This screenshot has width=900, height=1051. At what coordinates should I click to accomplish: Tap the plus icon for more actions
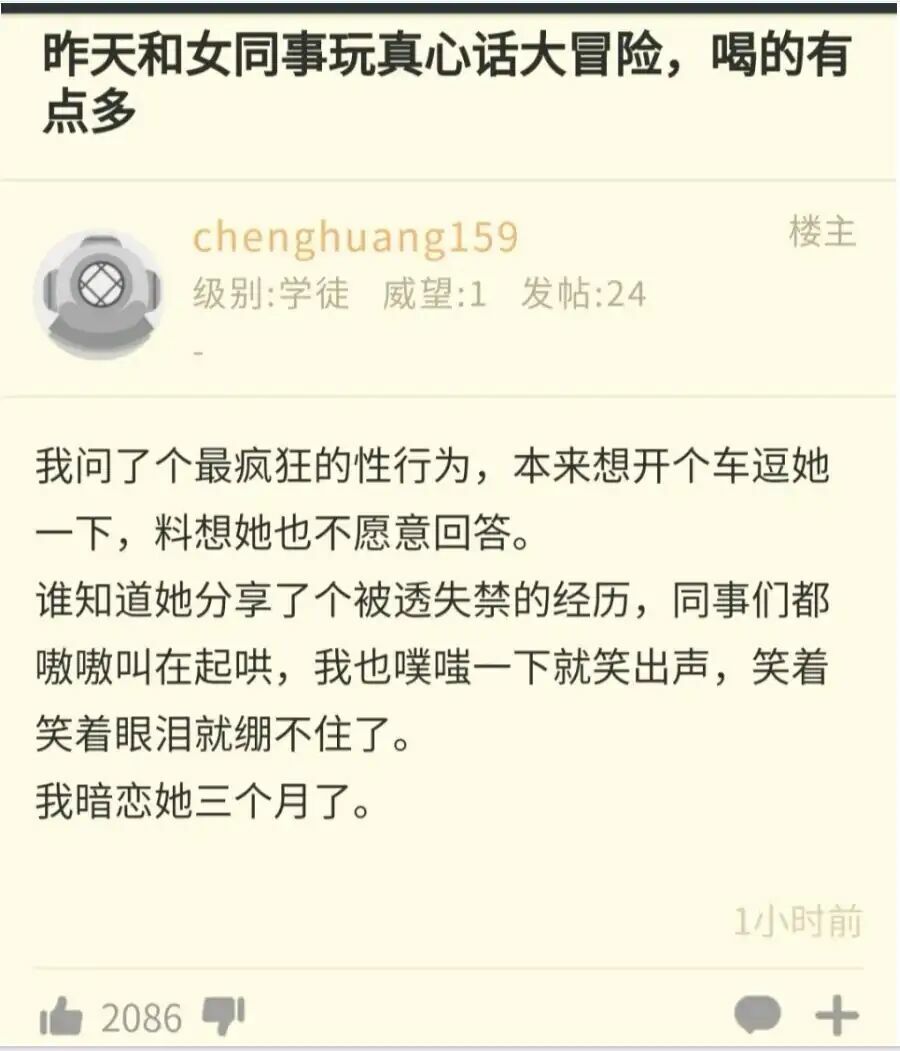pyautogui.click(x=836, y=1016)
